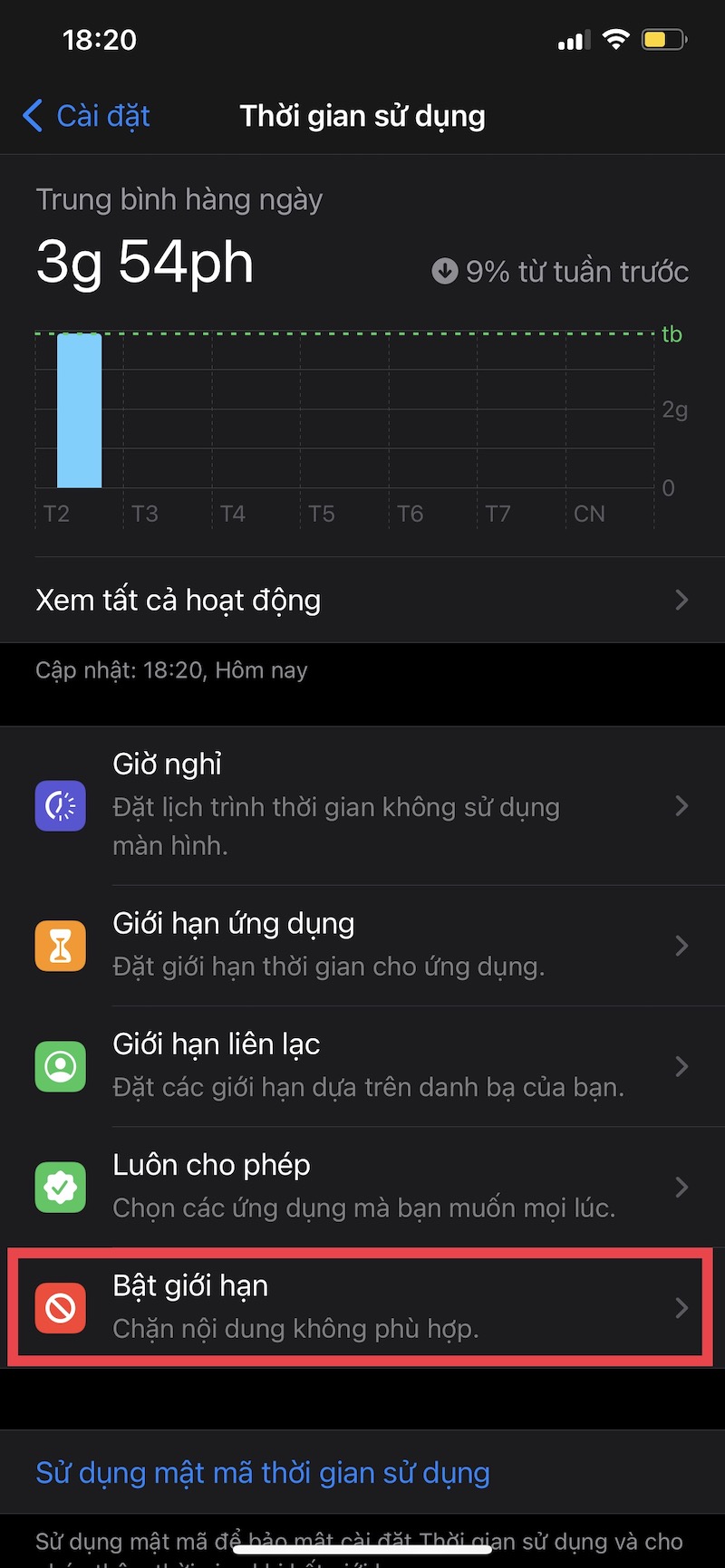Select the hourglass Giới hạn ứng dụng icon
This screenshot has width=725, height=1568.
(60, 945)
